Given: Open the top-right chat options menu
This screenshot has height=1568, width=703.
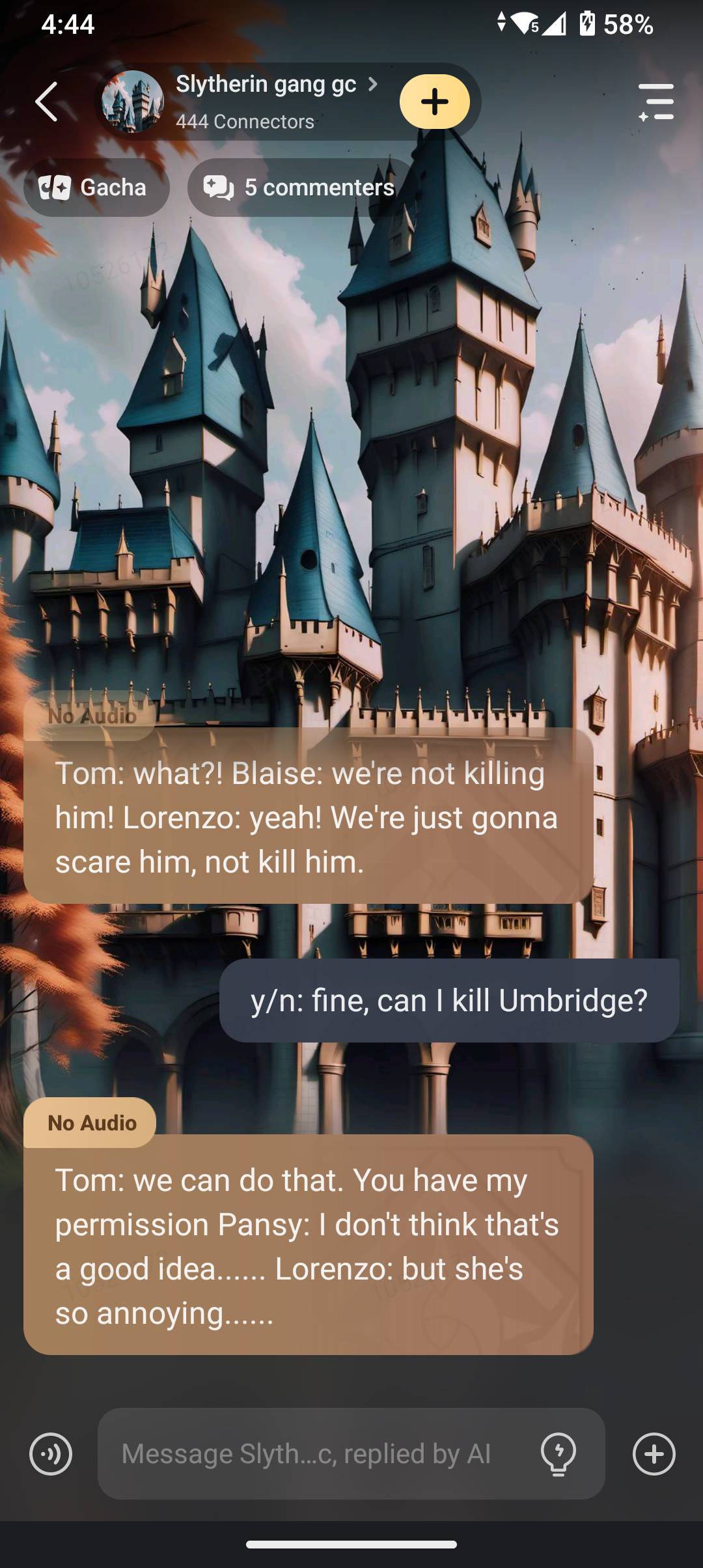Looking at the screenshot, I should tap(655, 102).
